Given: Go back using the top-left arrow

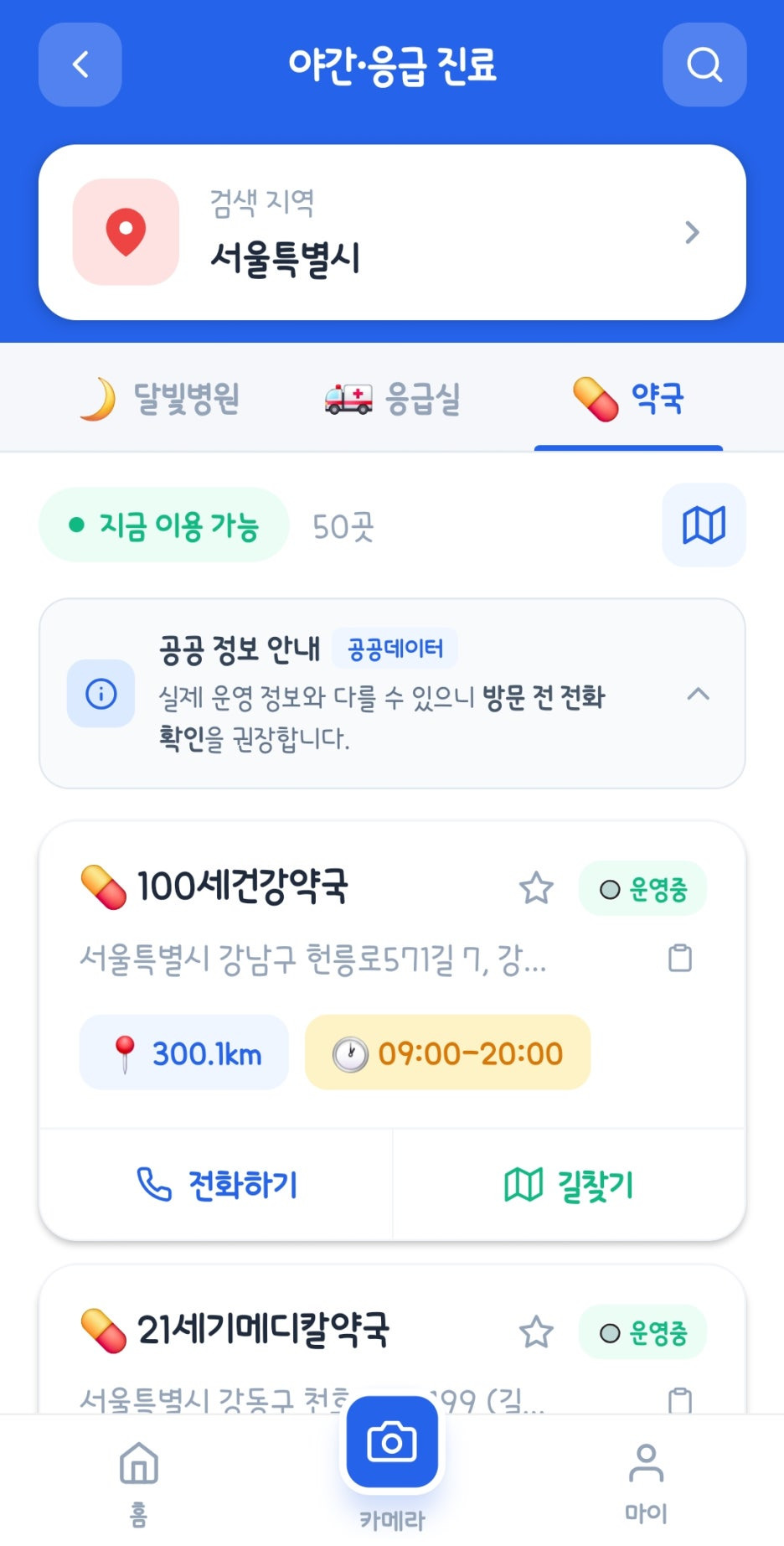Looking at the screenshot, I should (80, 65).
